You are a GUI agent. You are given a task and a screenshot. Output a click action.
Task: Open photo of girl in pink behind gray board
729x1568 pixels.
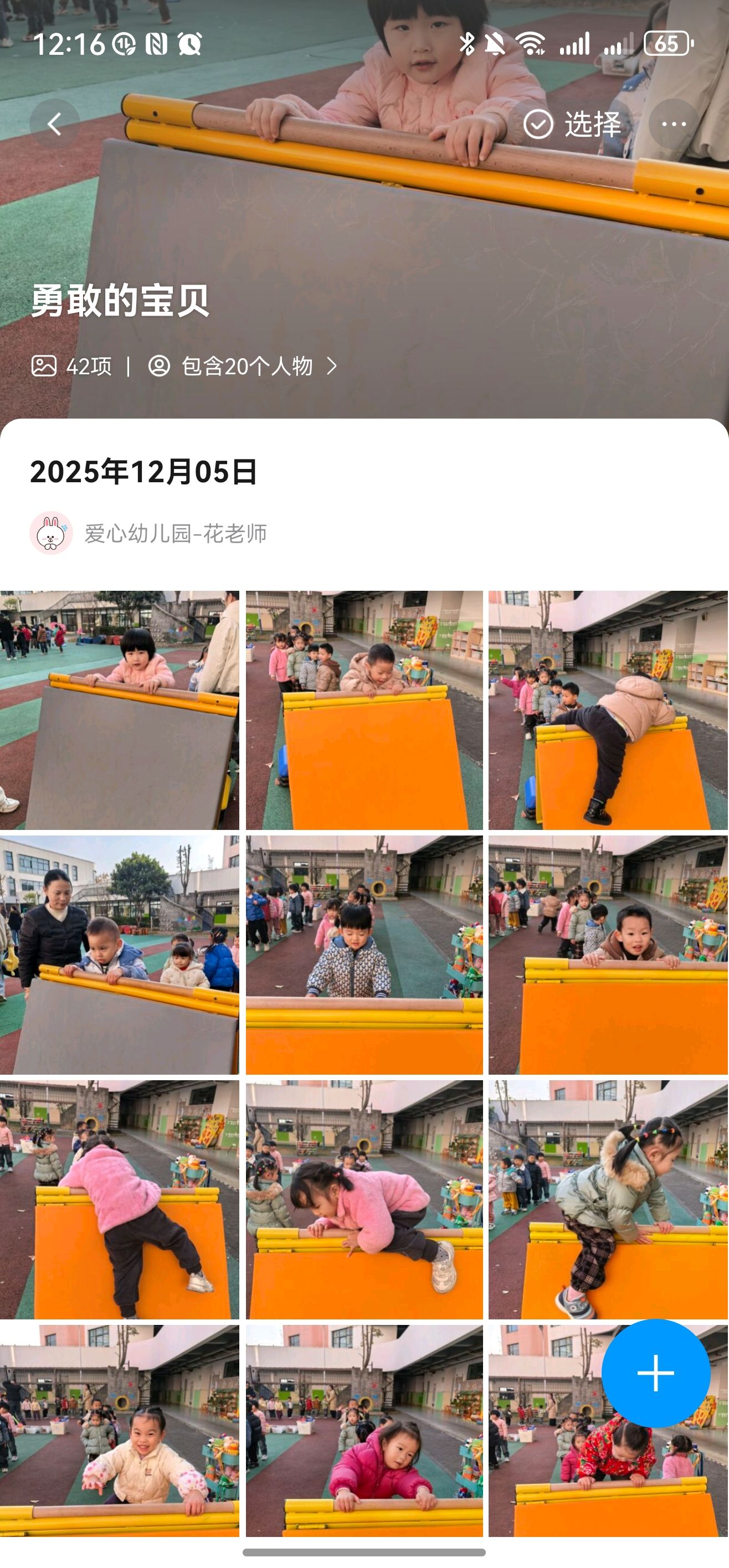tap(119, 710)
